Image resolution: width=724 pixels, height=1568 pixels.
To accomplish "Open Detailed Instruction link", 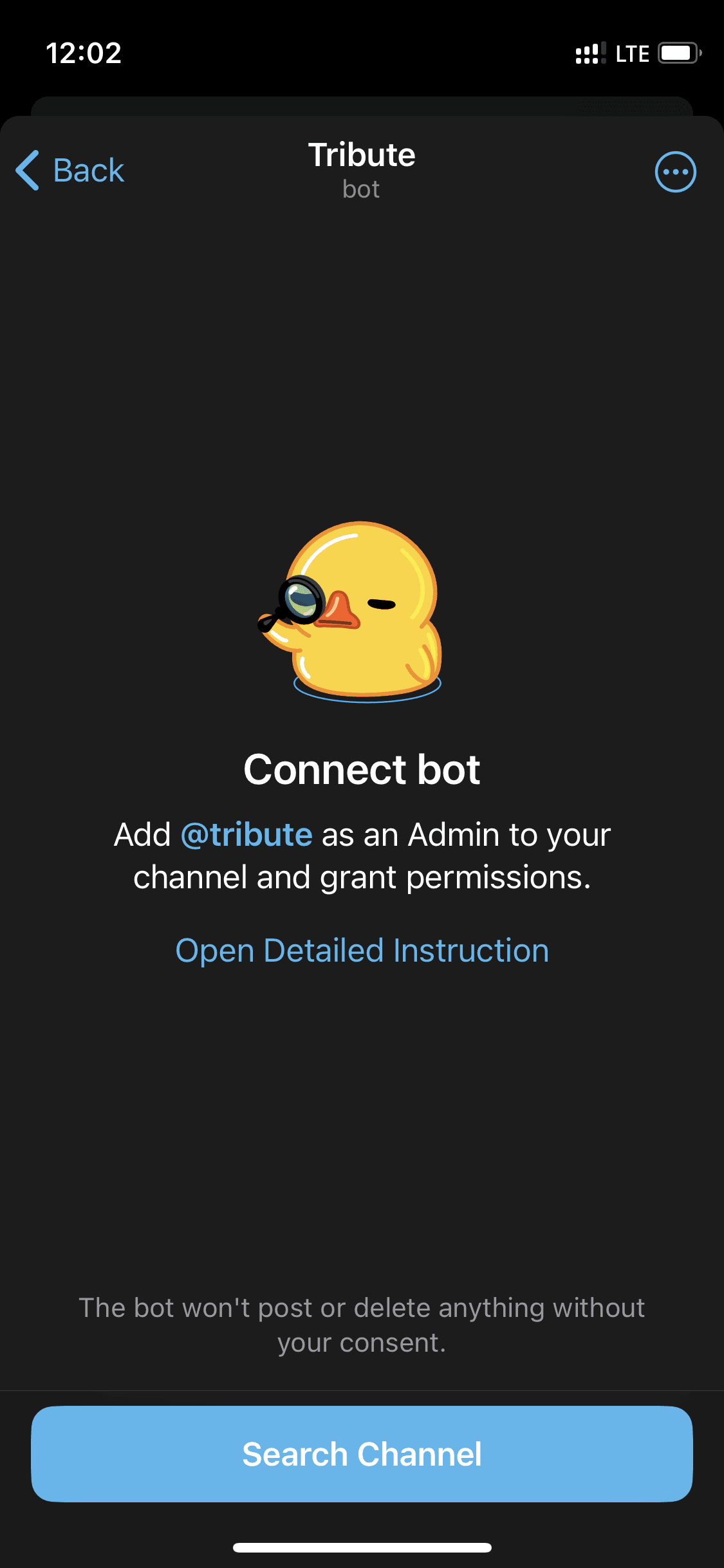I will [x=362, y=951].
